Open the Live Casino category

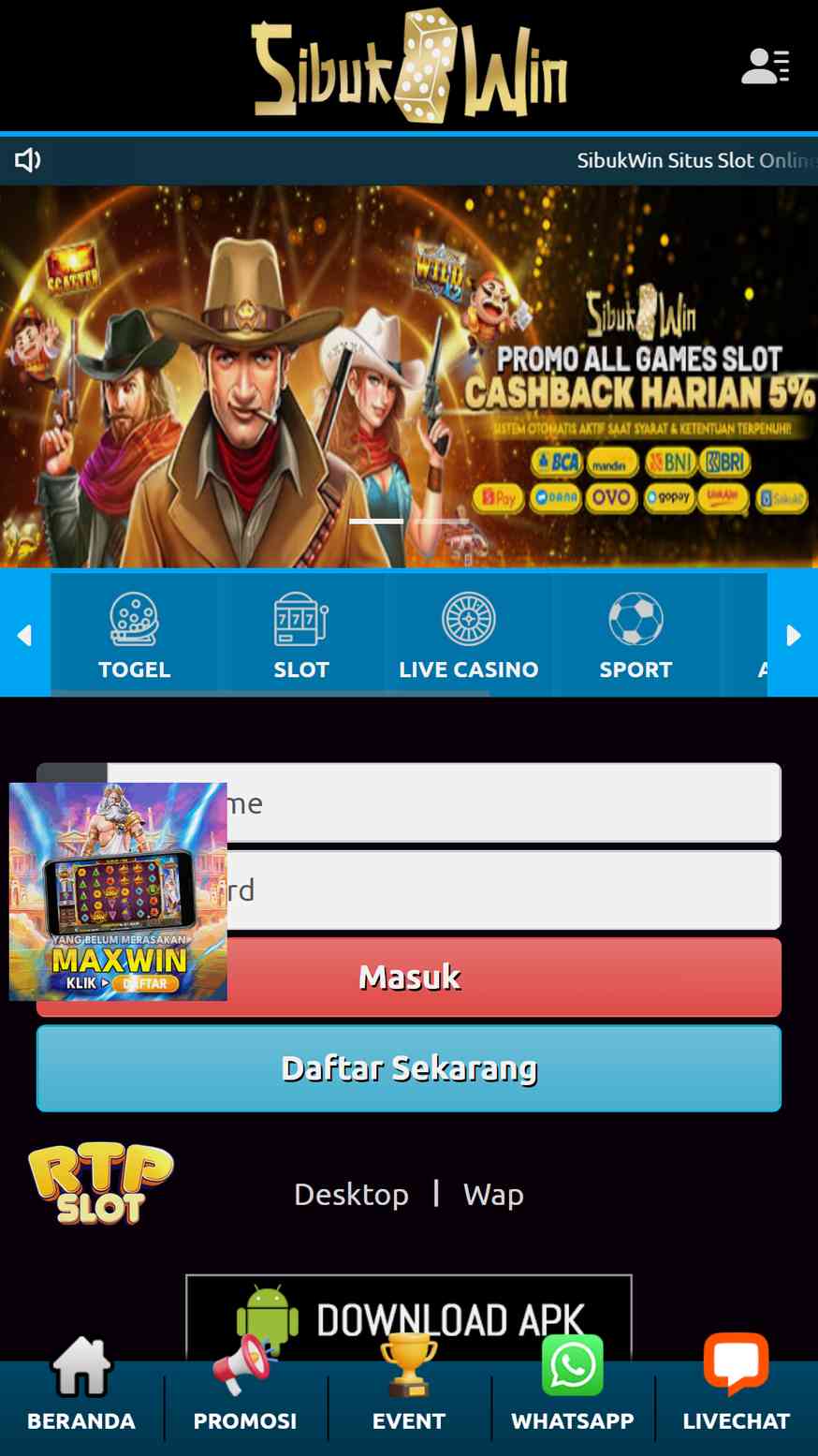tap(468, 634)
